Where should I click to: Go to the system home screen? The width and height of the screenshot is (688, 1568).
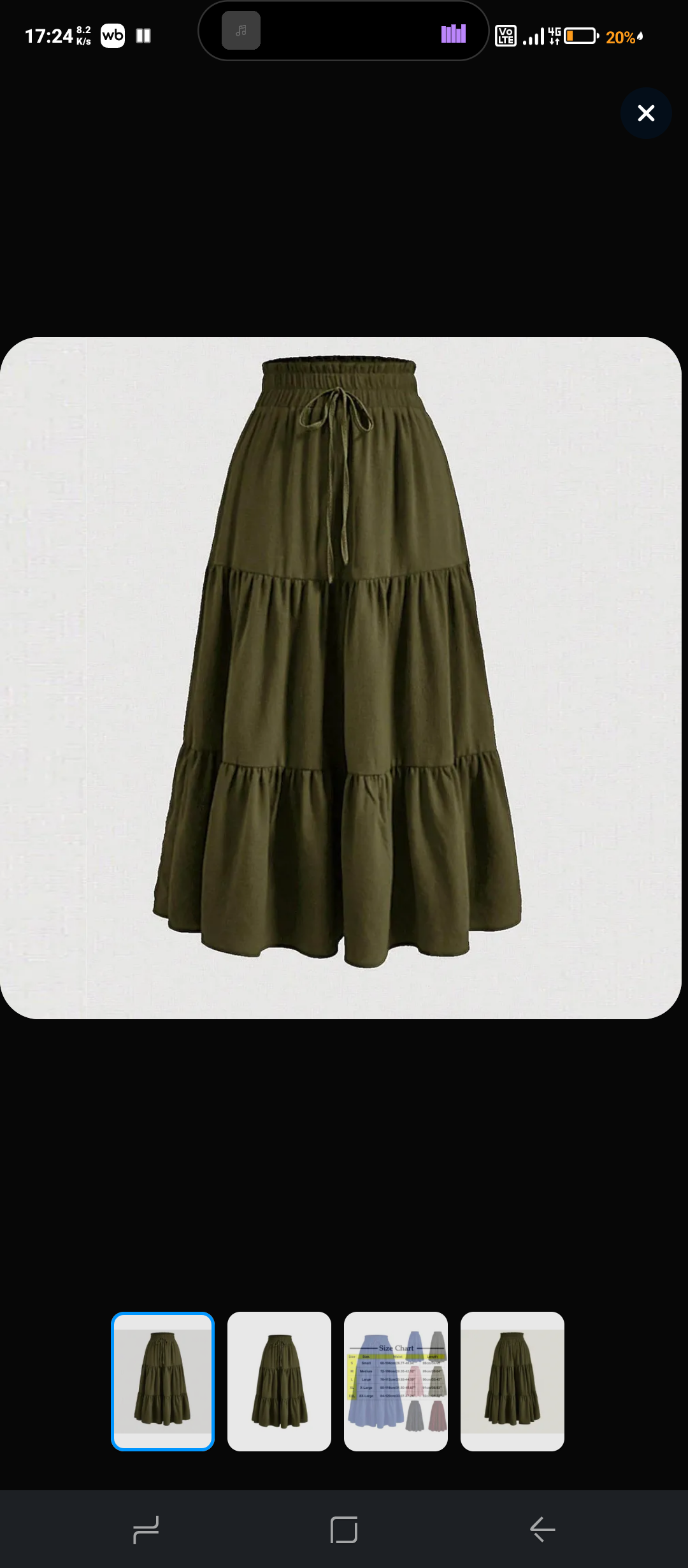pos(344,1529)
